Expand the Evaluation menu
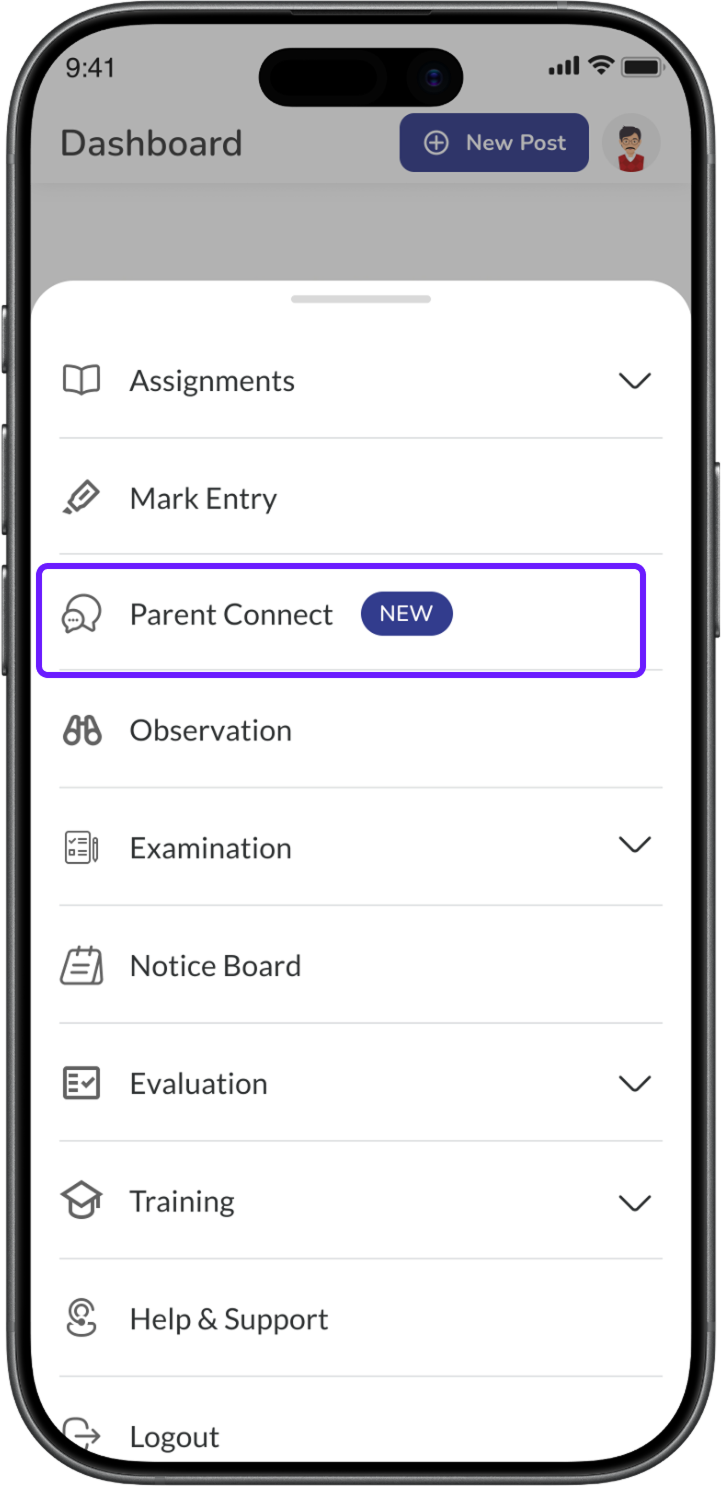Screen dimensions: 721x1486 (634, 1084)
